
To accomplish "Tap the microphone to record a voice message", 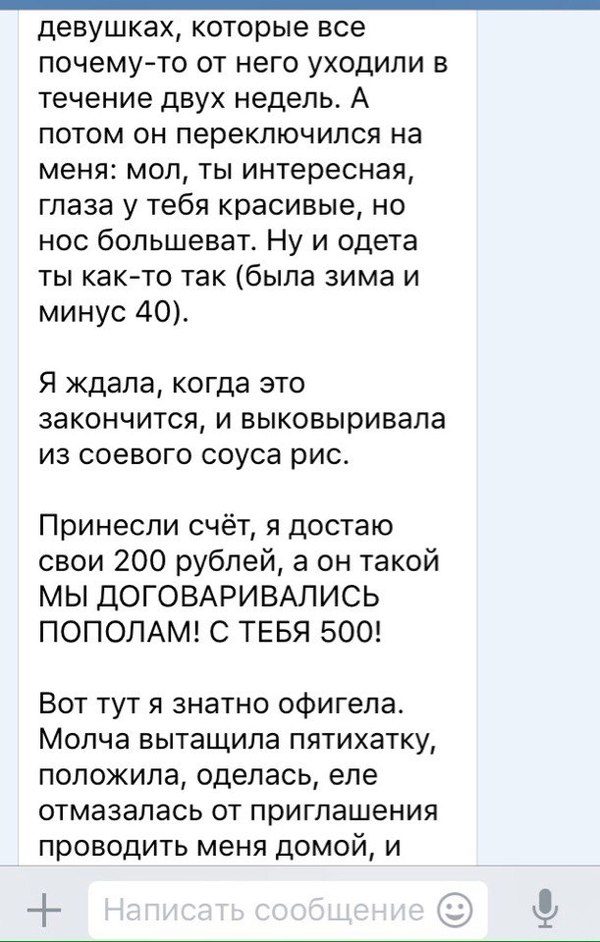I will pos(544,908).
